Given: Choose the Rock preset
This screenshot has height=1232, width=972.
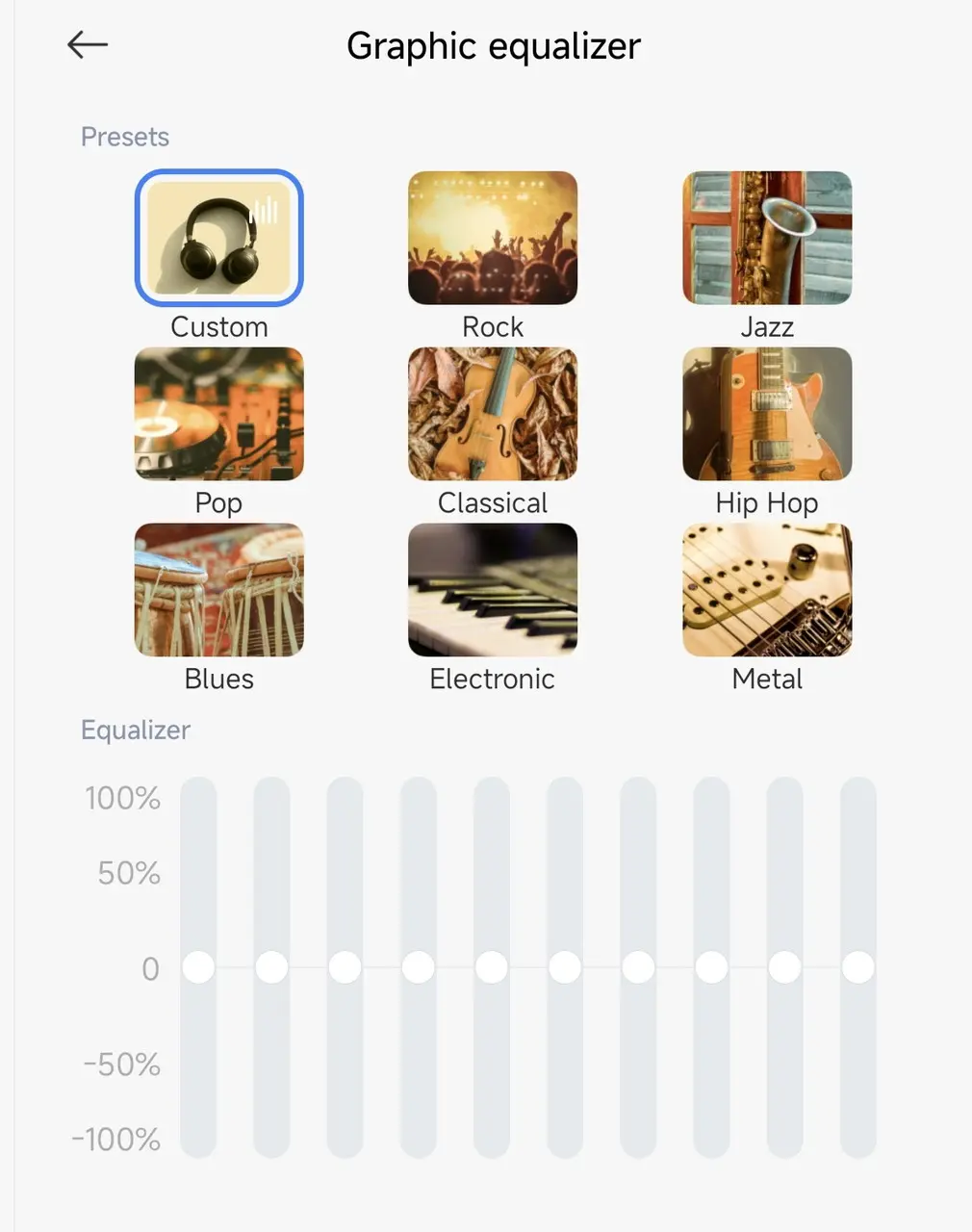Looking at the screenshot, I should pos(493,238).
